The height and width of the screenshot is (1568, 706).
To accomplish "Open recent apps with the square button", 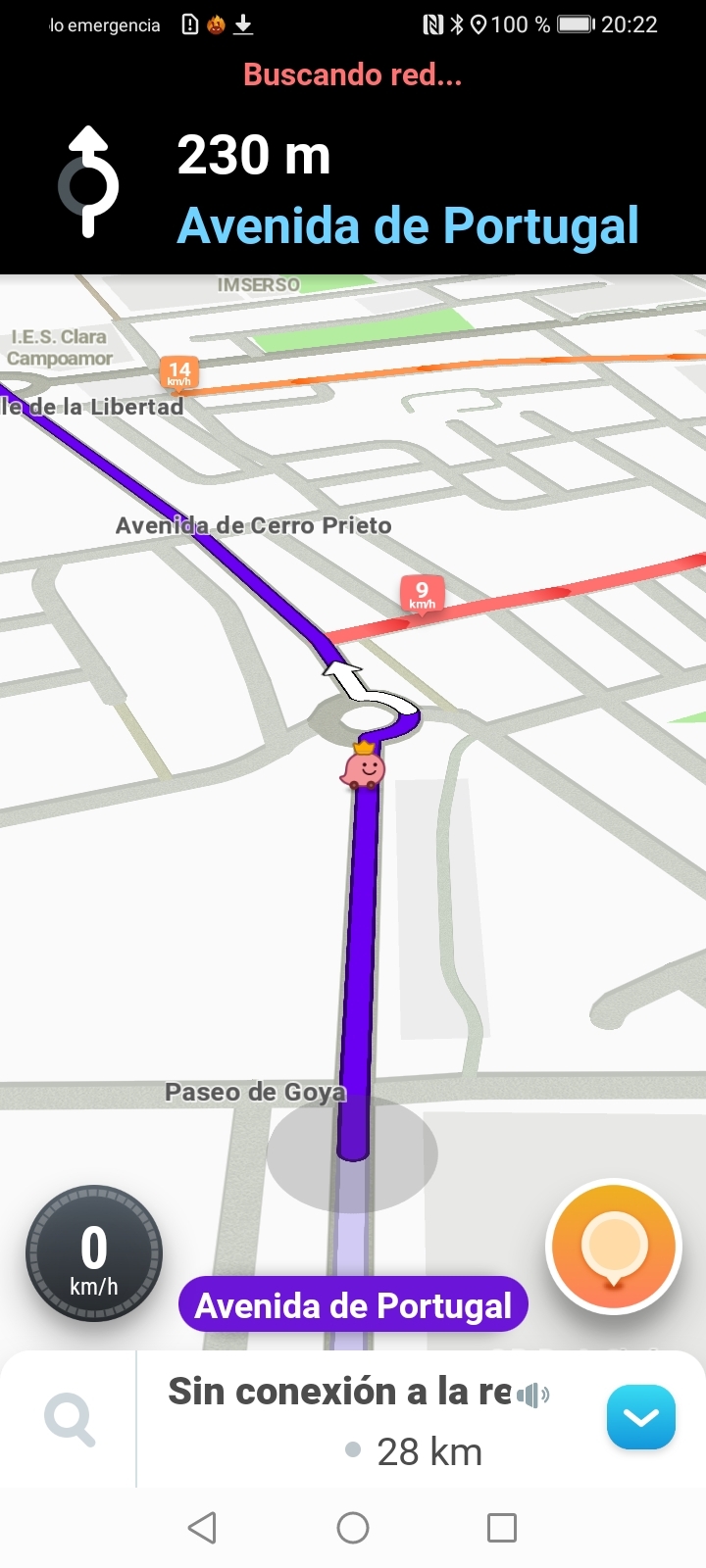I will [501, 1527].
